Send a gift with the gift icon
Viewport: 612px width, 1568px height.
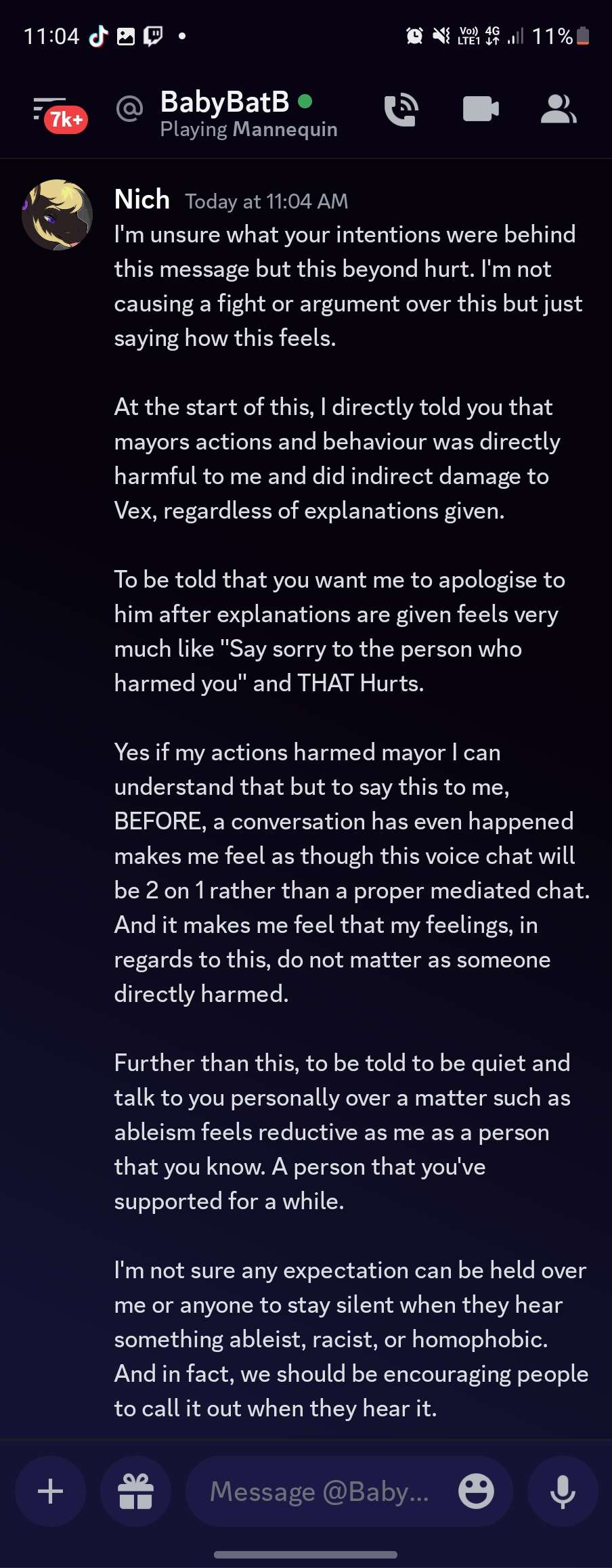pyautogui.click(x=136, y=1491)
